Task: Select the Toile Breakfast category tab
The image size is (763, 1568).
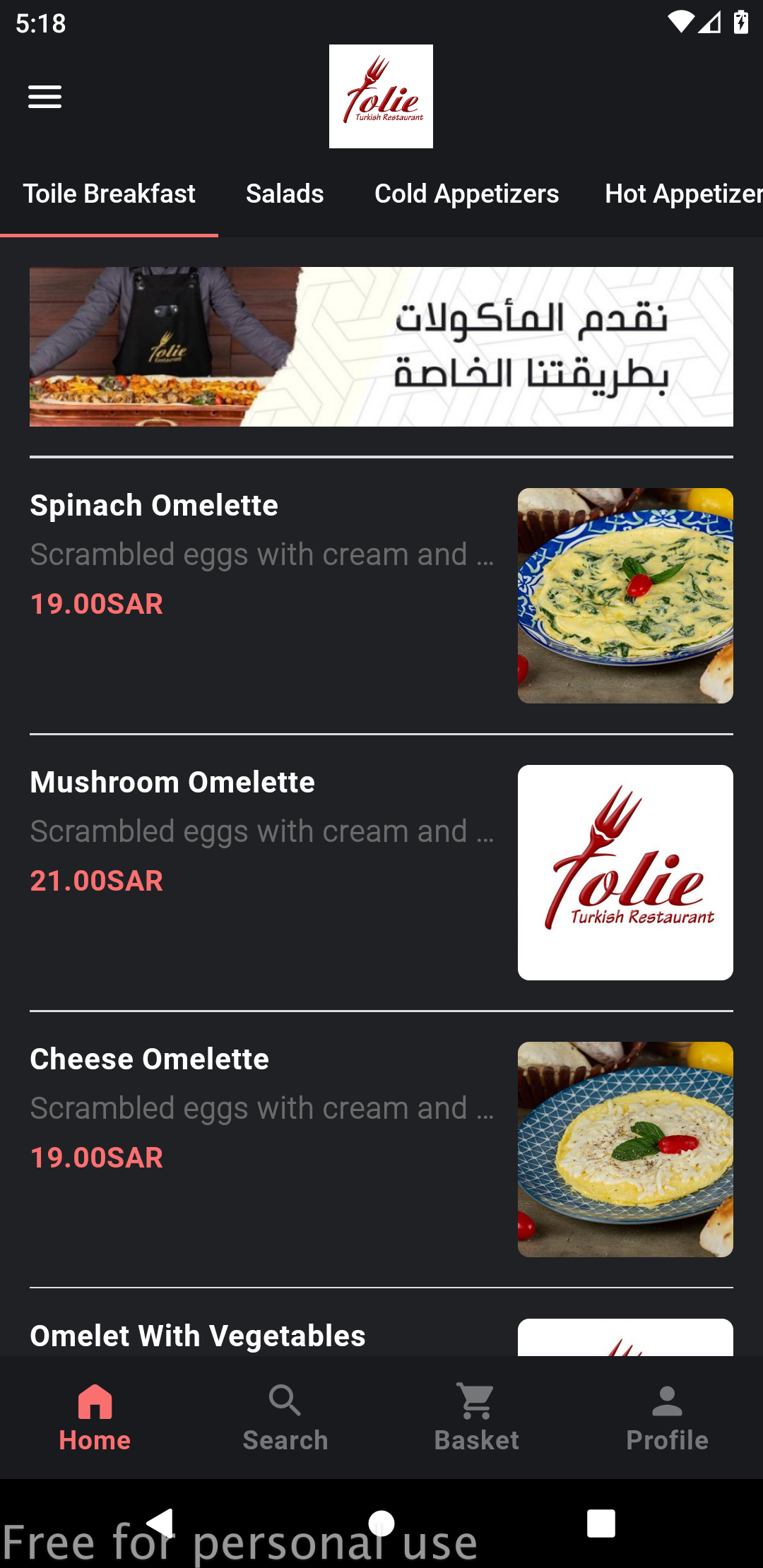Action: (109, 194)
